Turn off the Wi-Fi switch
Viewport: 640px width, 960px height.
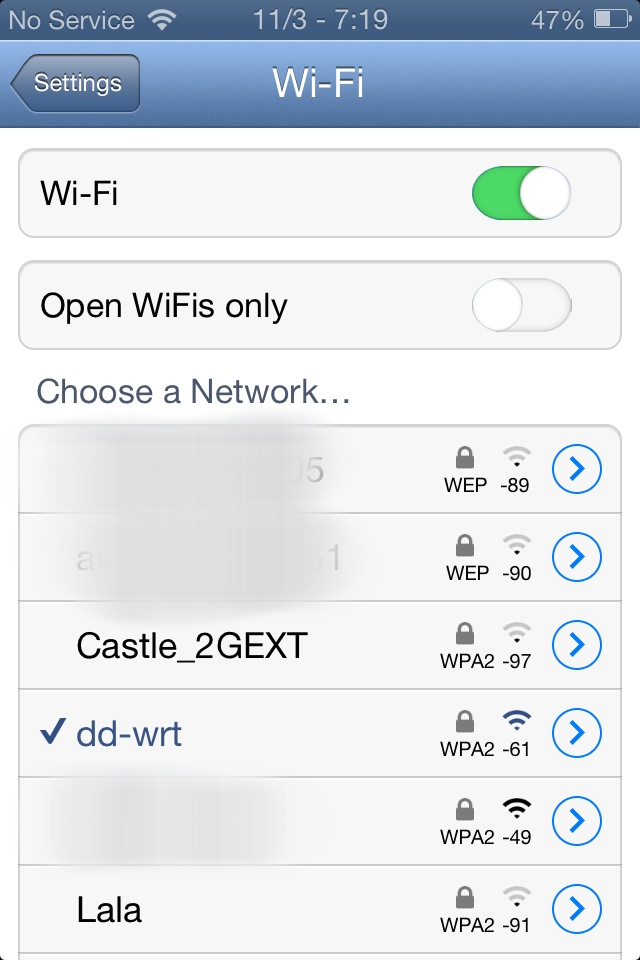521,193
